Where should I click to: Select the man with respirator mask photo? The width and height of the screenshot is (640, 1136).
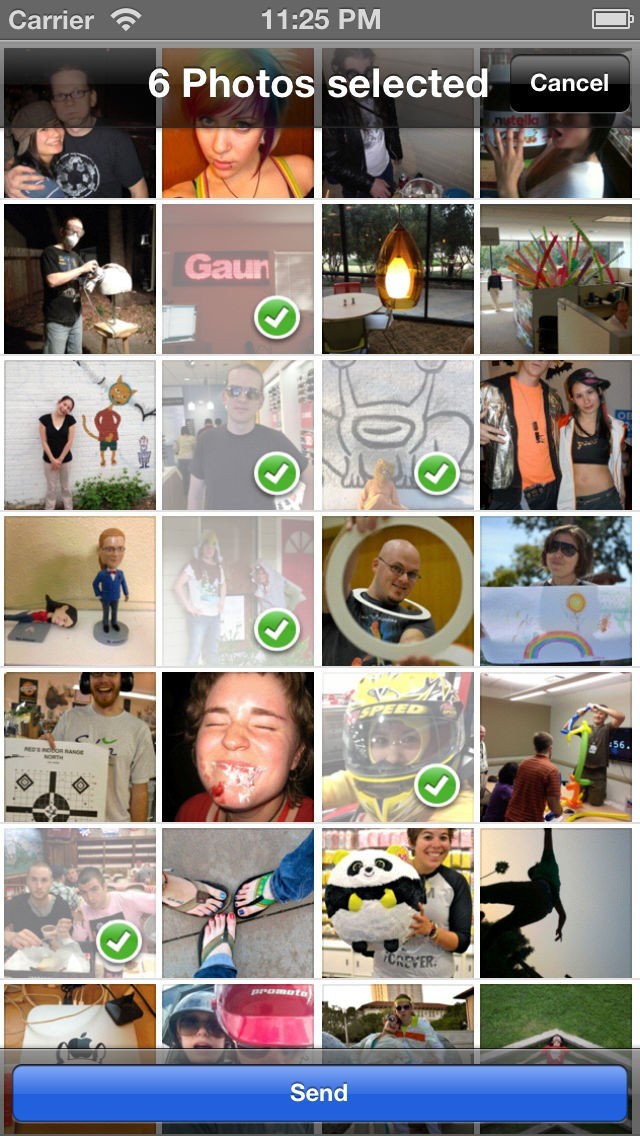(80, 279)
